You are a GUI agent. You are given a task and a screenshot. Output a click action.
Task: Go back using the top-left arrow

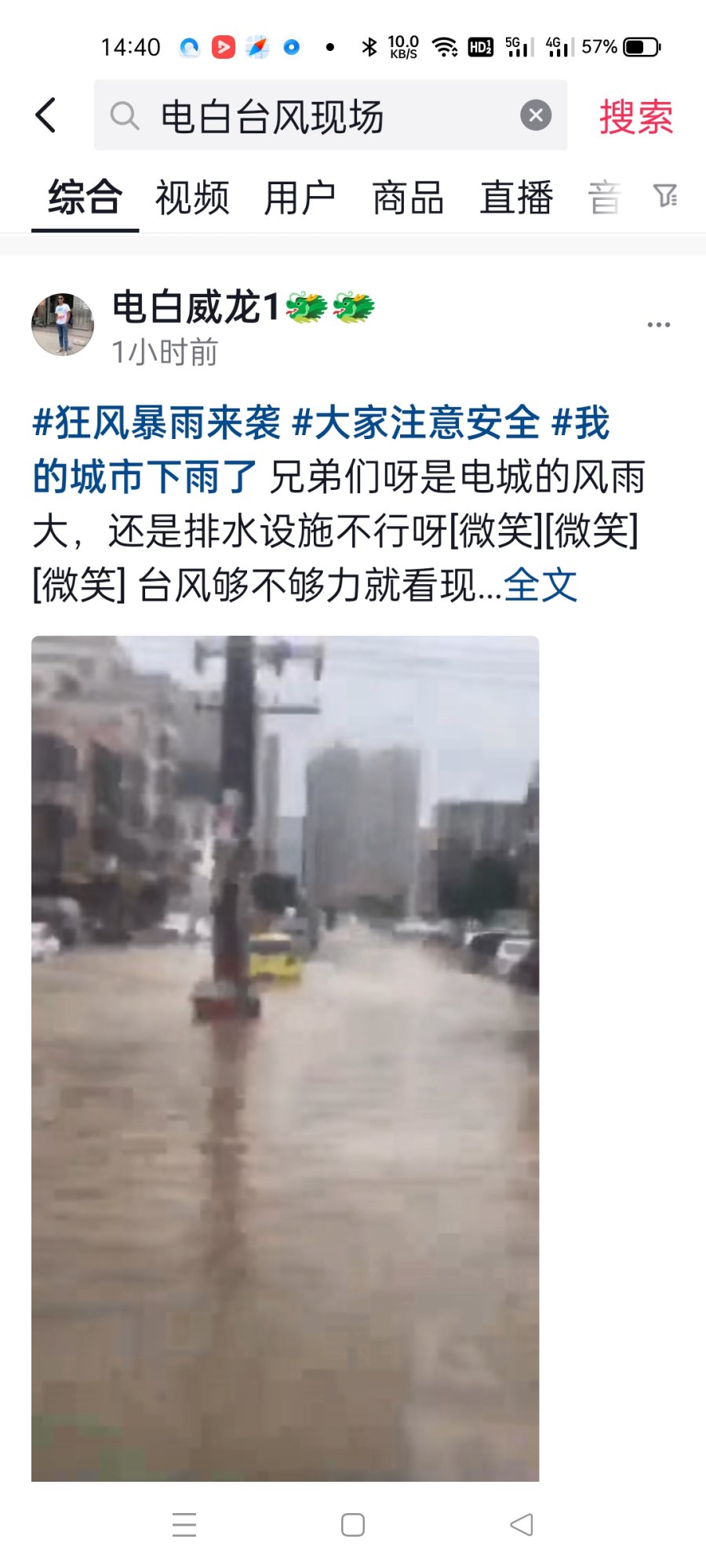47,116
